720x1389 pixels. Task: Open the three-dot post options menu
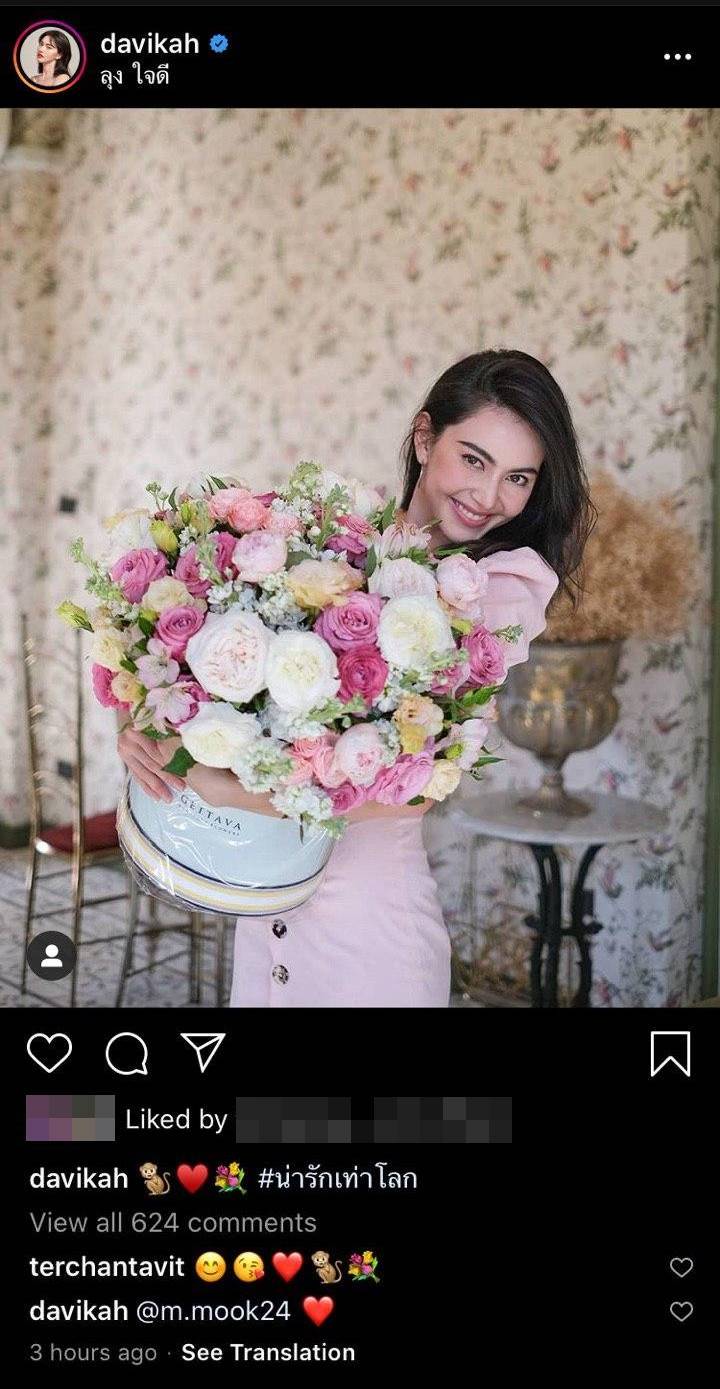pos(677,56)
